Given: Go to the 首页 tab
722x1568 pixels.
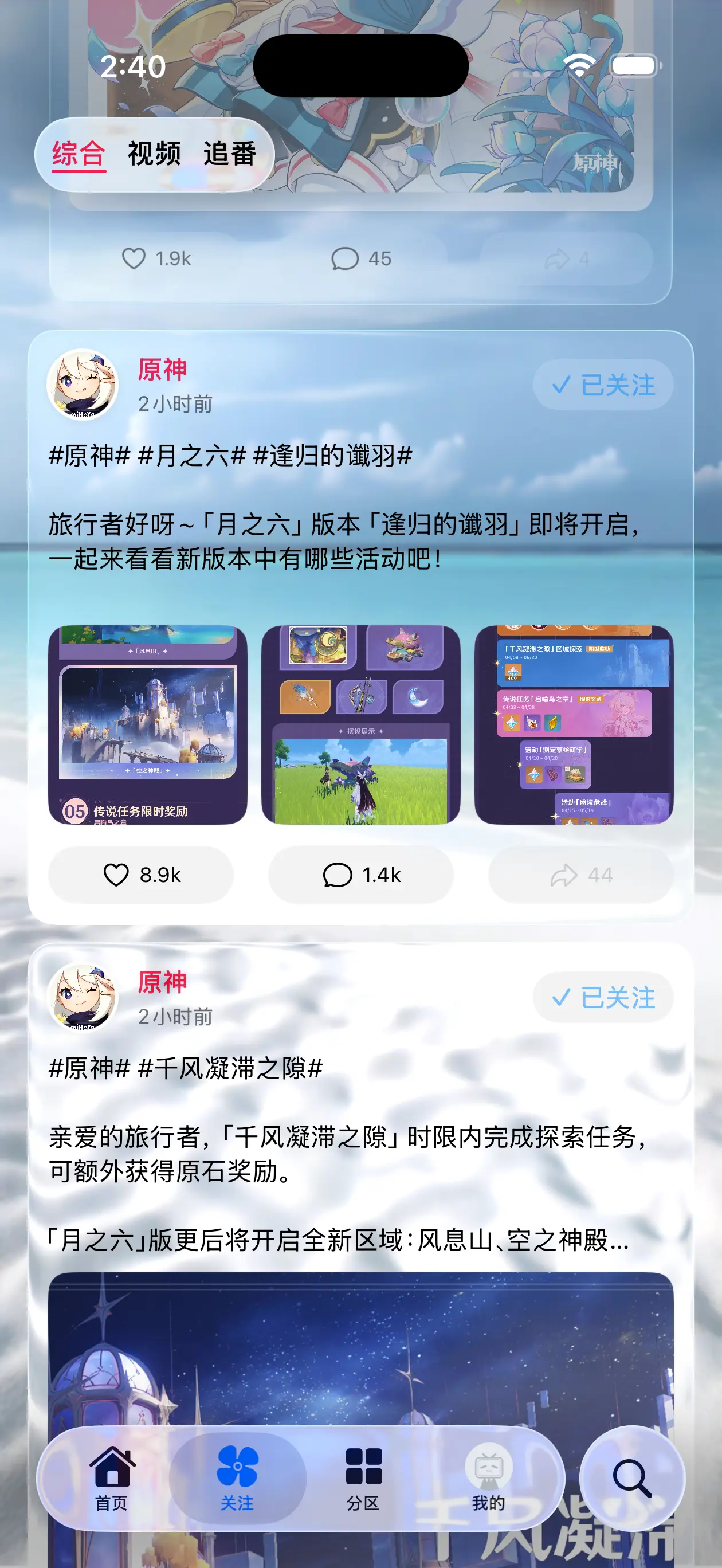Looking at the screenshot, I should 112,1478.
